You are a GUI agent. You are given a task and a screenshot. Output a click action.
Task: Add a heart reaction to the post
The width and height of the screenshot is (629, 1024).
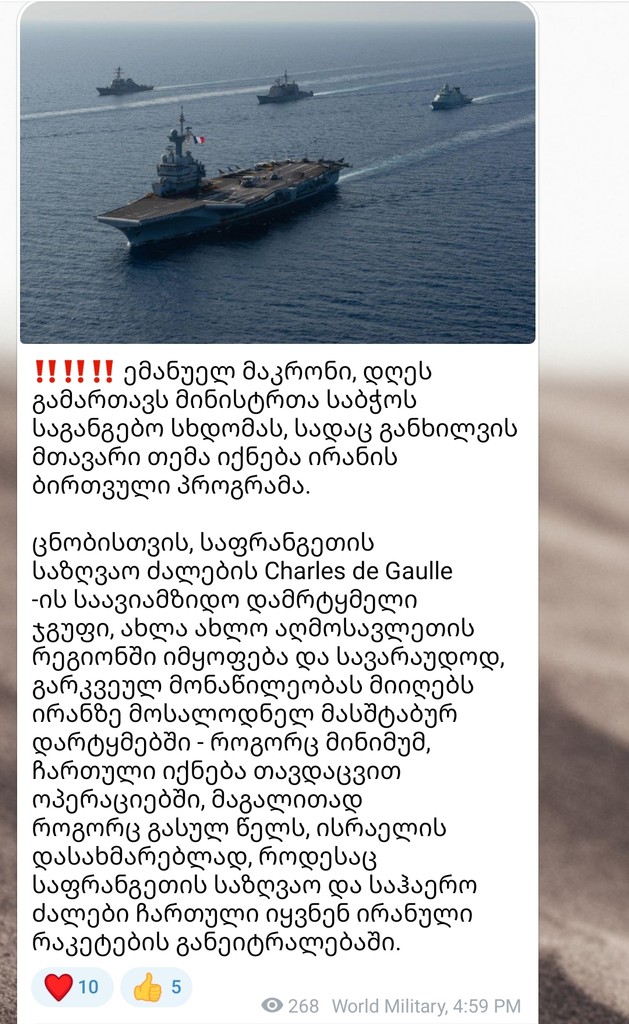72,987
